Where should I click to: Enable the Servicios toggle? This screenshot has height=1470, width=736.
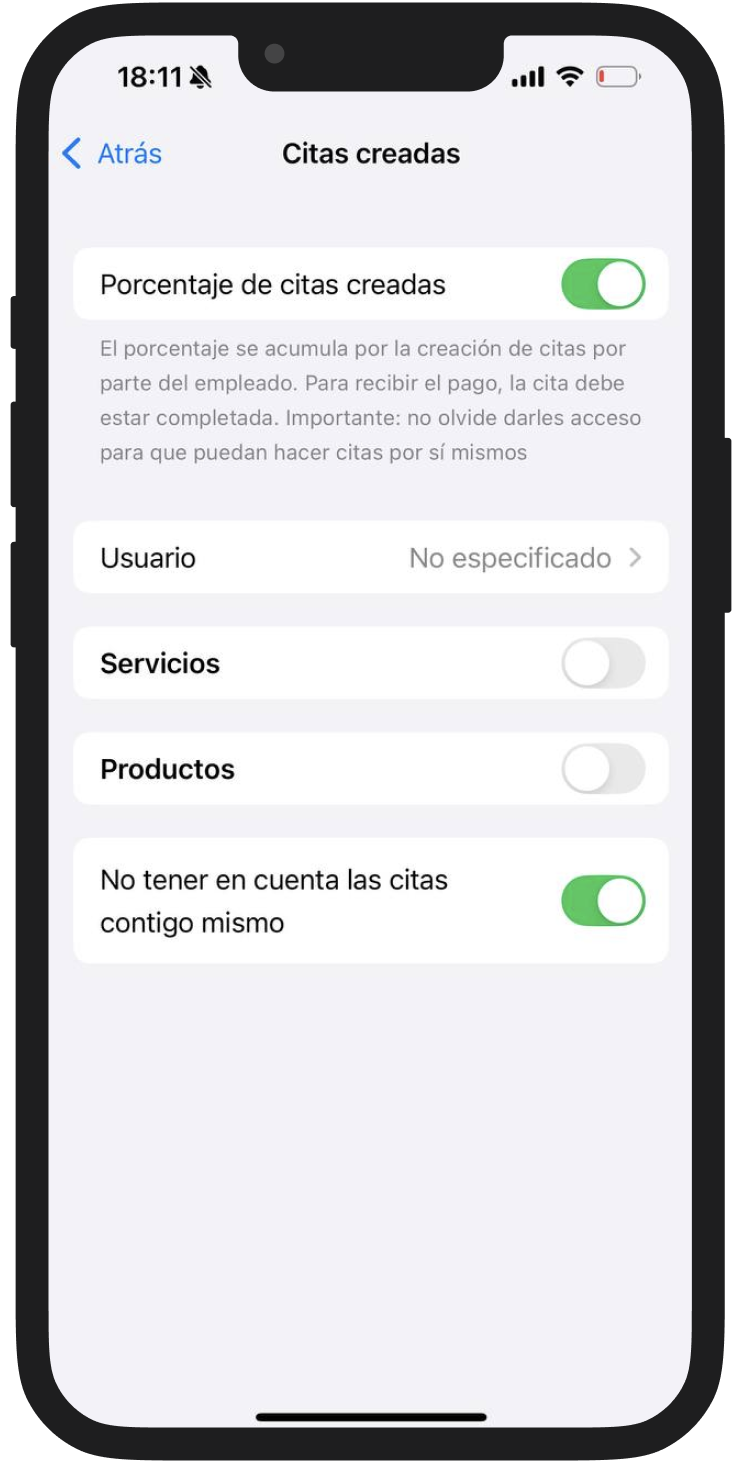602,664
